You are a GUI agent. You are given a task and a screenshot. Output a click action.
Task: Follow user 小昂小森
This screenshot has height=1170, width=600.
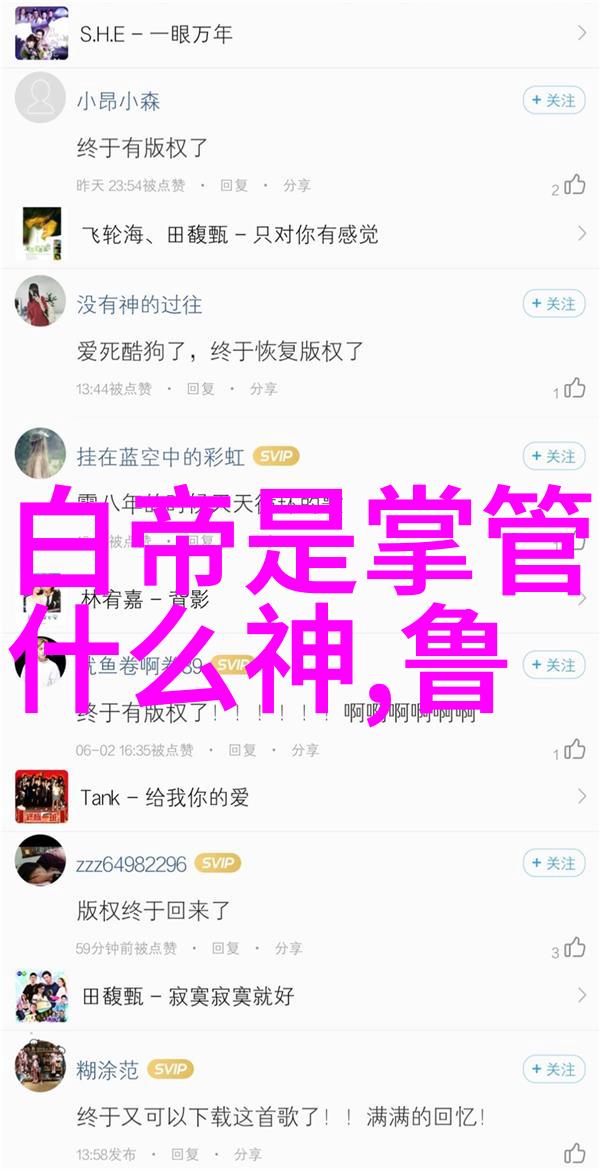pos(553,100)
